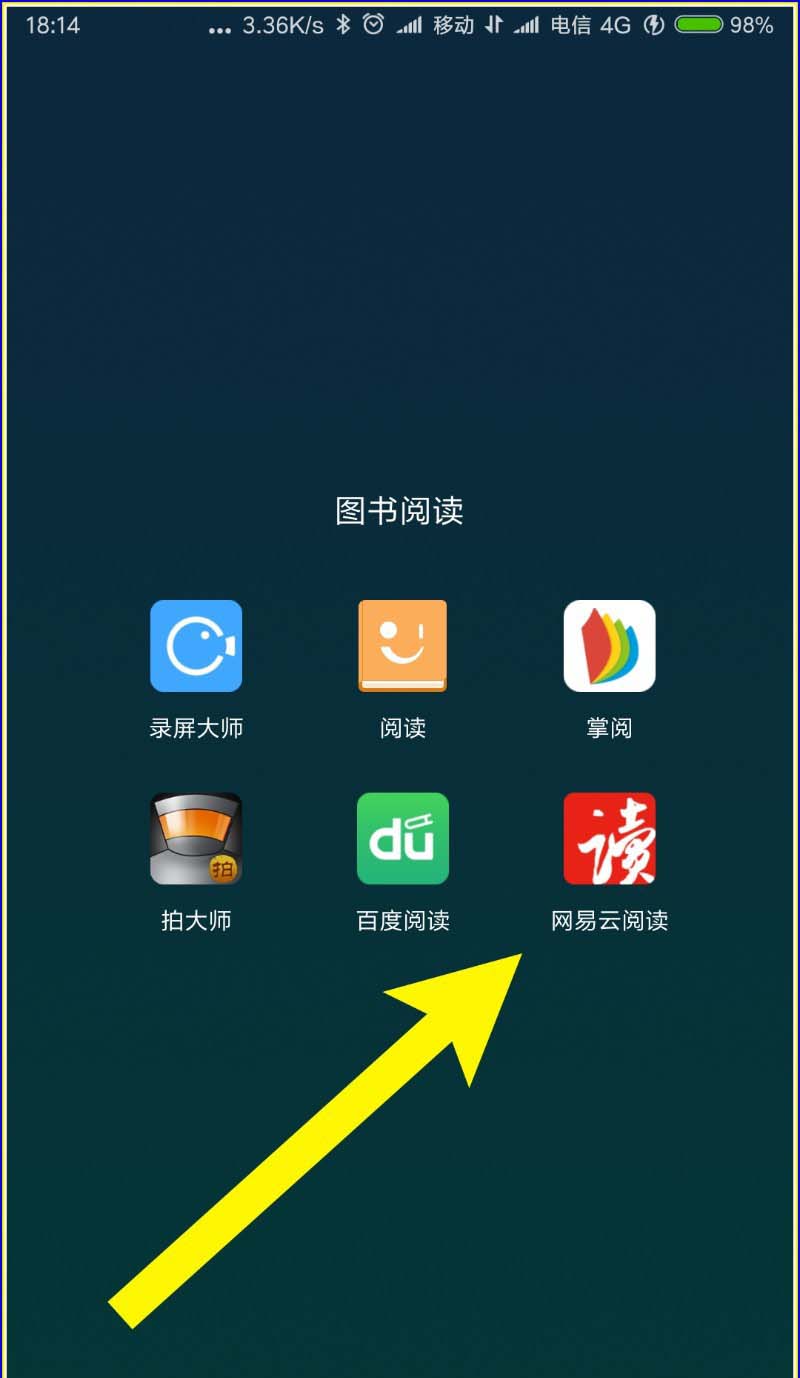Open the 录屏大师 app

pyautogui.click(x=196, y=646)
